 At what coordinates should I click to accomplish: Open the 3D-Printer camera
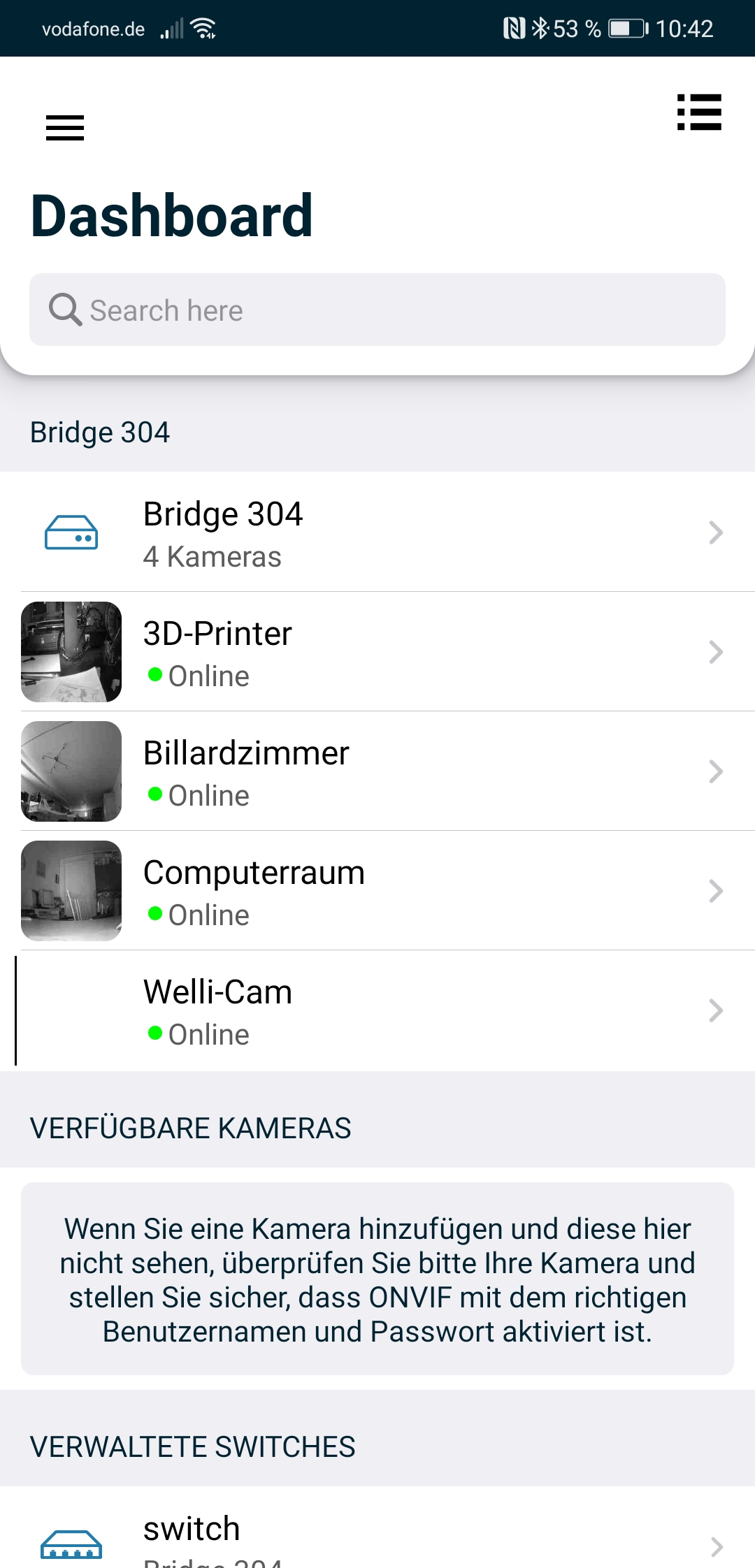(377, 652)
